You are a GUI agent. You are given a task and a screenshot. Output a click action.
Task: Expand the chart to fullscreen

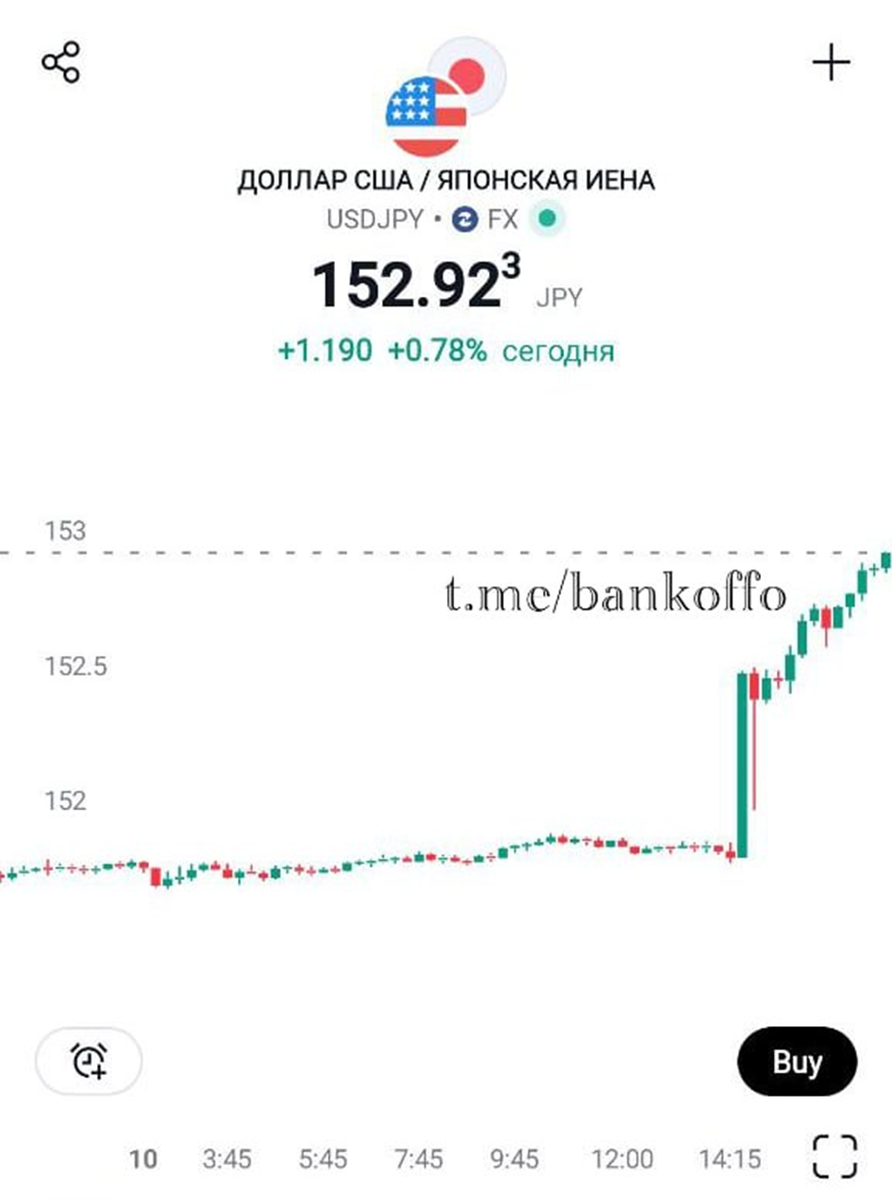(x=834, y=1158)
